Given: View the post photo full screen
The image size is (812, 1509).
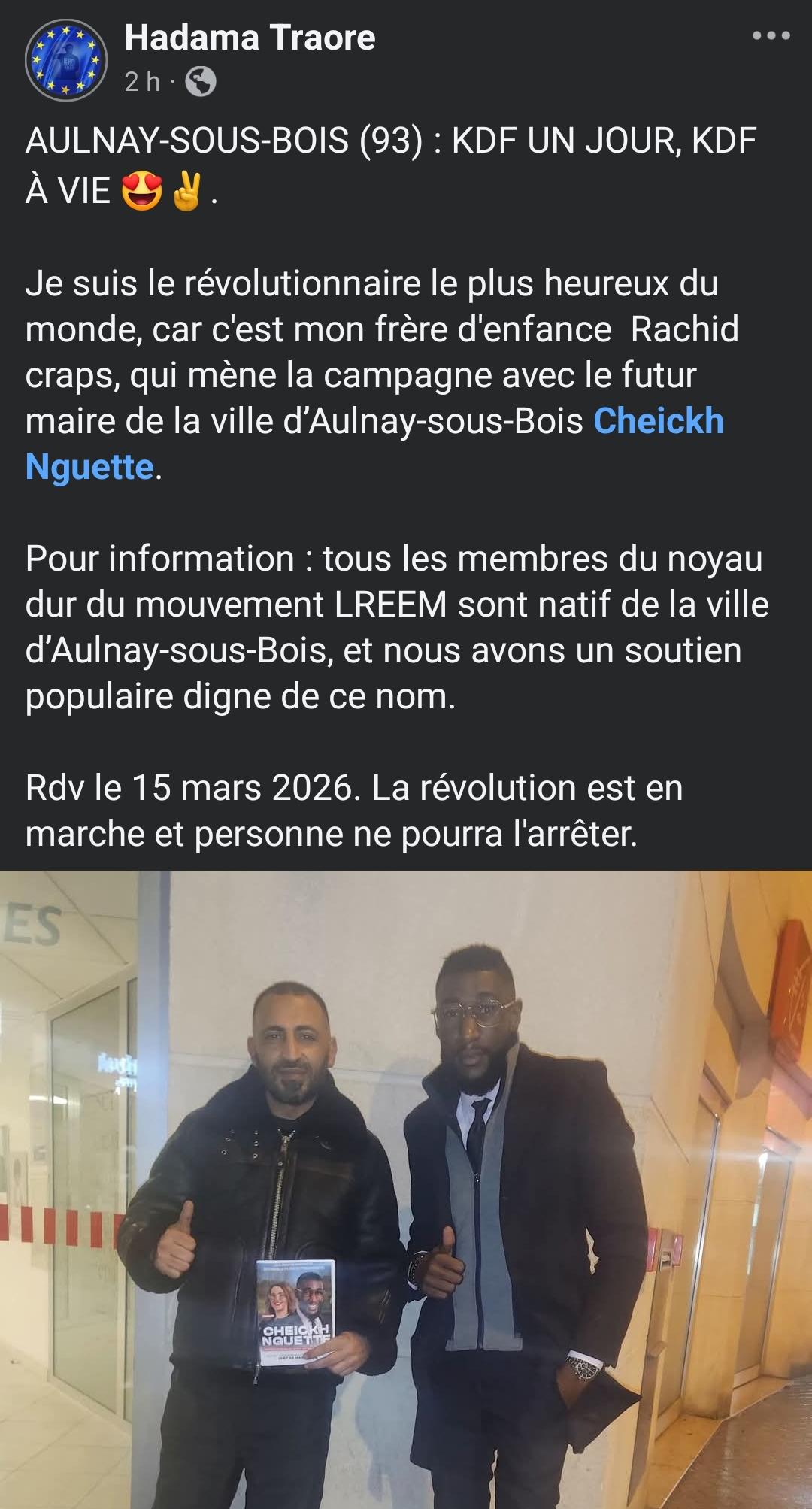Looking at the screenshot, I should 406,1188.
